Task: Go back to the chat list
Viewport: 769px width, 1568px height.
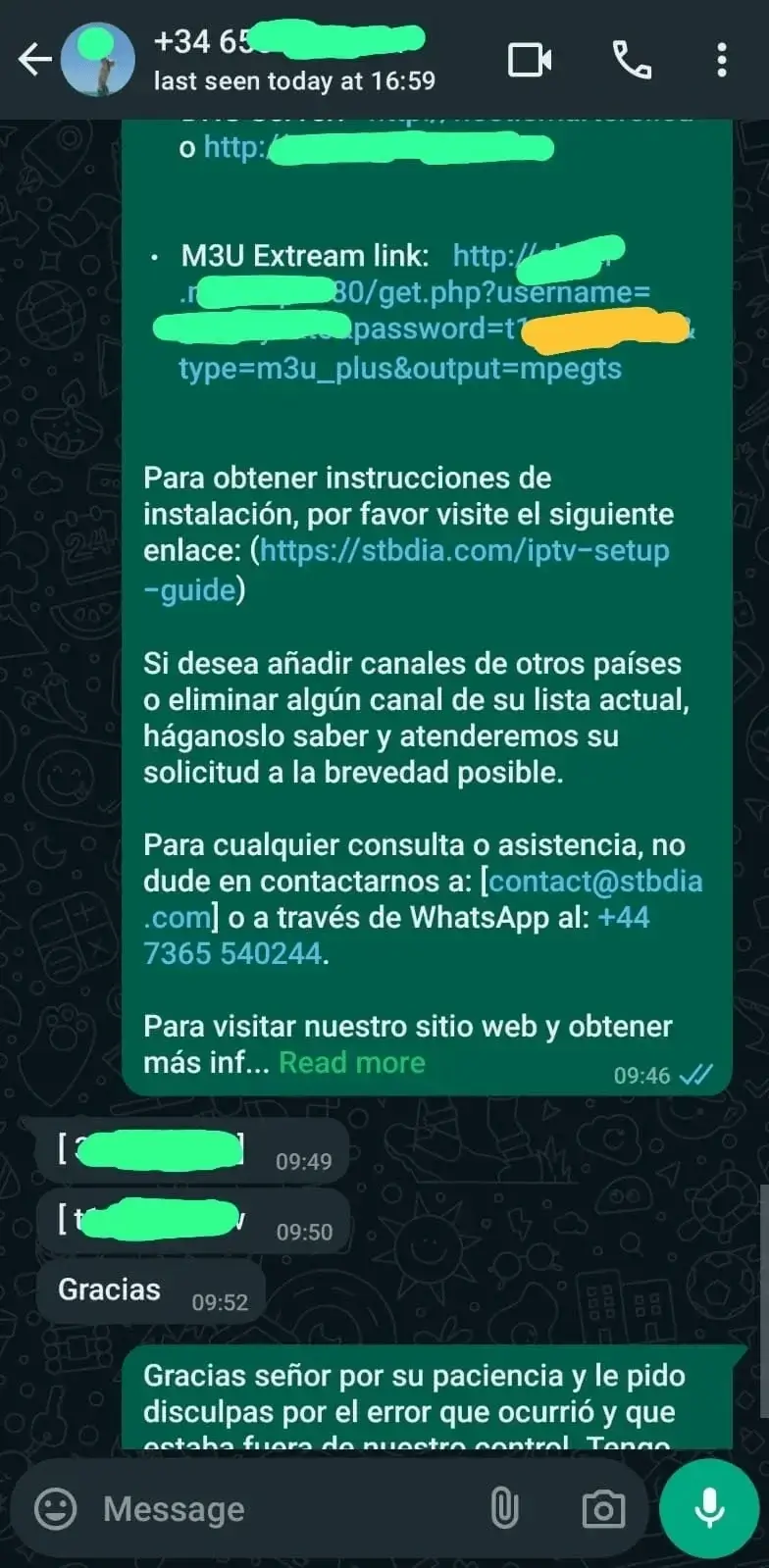Action: tap(34, 60)
